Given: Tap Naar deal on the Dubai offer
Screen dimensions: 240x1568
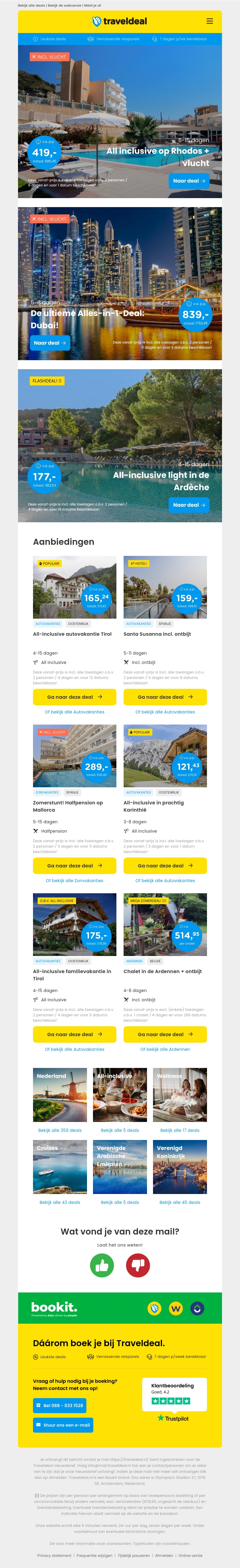Looking at the screenshot, I should coord(50,343).
